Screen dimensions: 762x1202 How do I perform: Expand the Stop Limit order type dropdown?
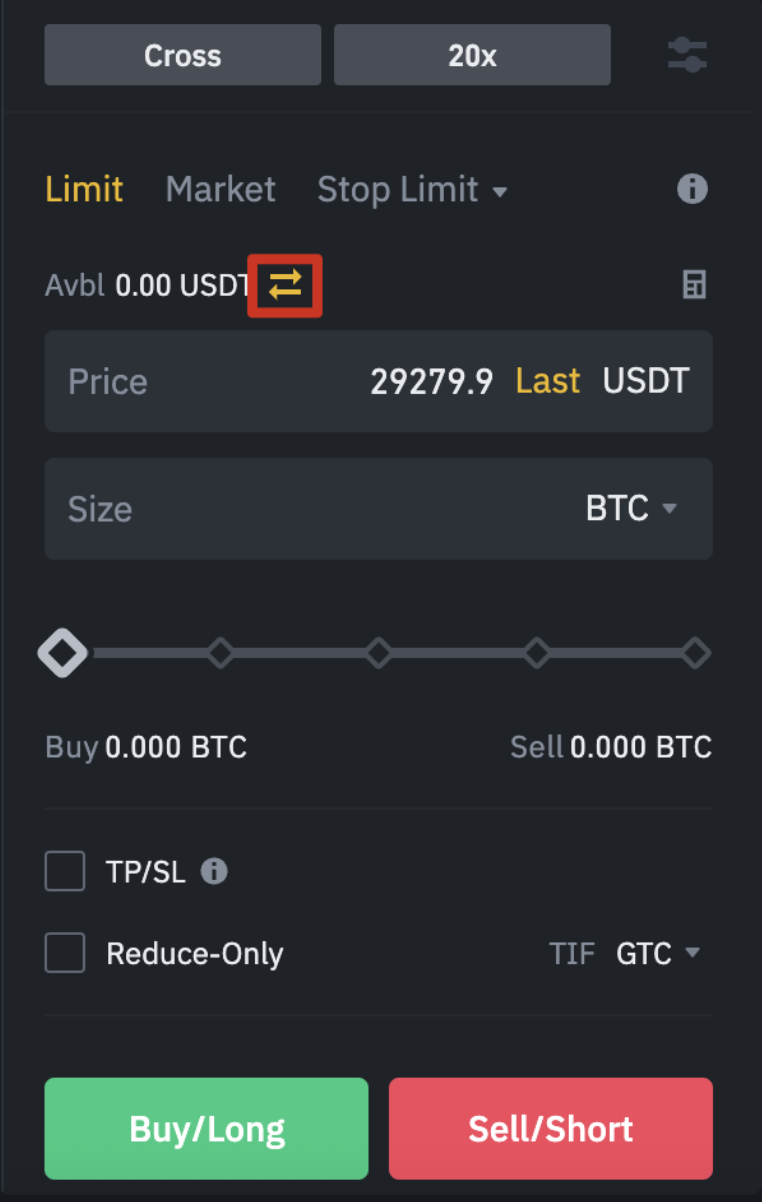(500, 191)
